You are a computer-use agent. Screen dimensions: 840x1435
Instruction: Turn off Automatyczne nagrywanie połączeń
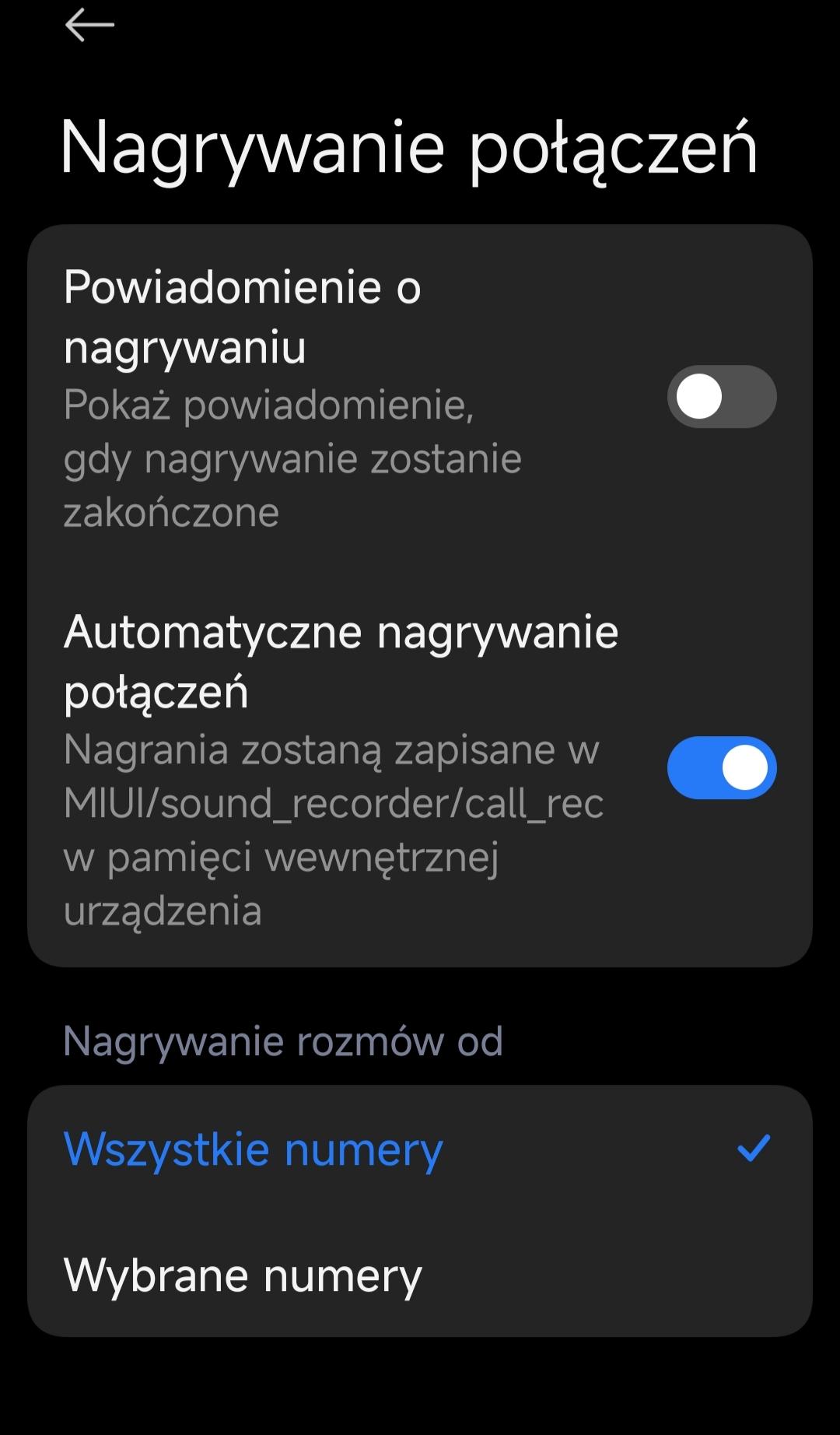coord(721,768)
